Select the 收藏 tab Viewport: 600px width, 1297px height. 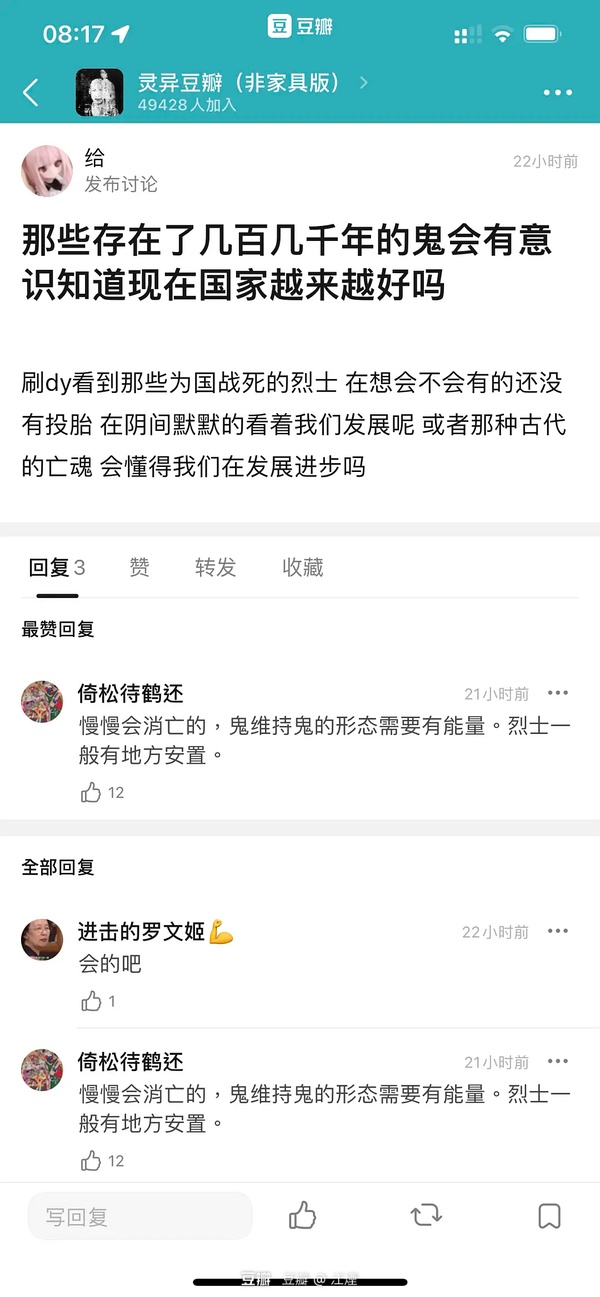pos(303,568)
